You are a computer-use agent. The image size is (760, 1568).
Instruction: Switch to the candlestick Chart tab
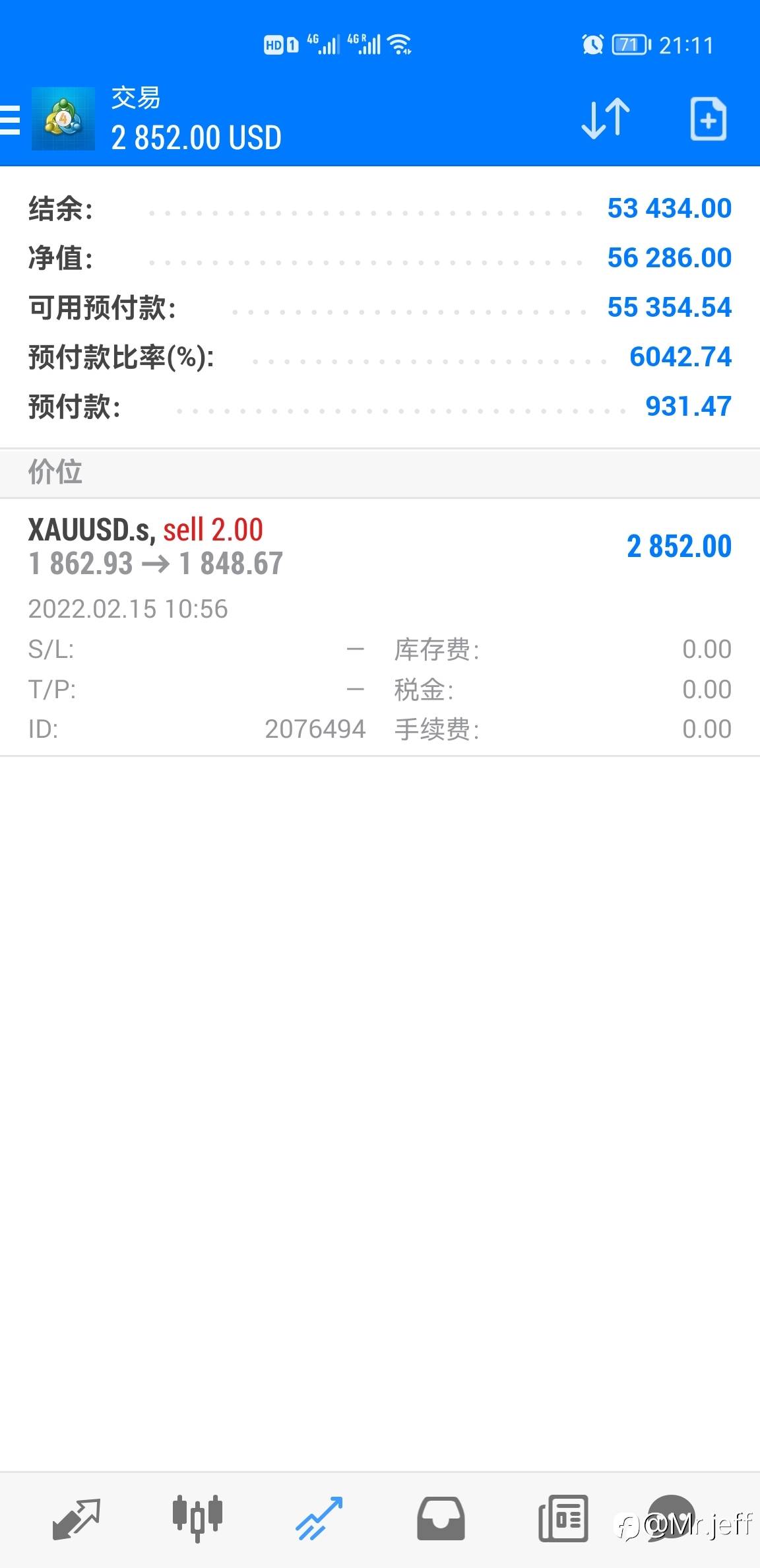click(197, 1519)
